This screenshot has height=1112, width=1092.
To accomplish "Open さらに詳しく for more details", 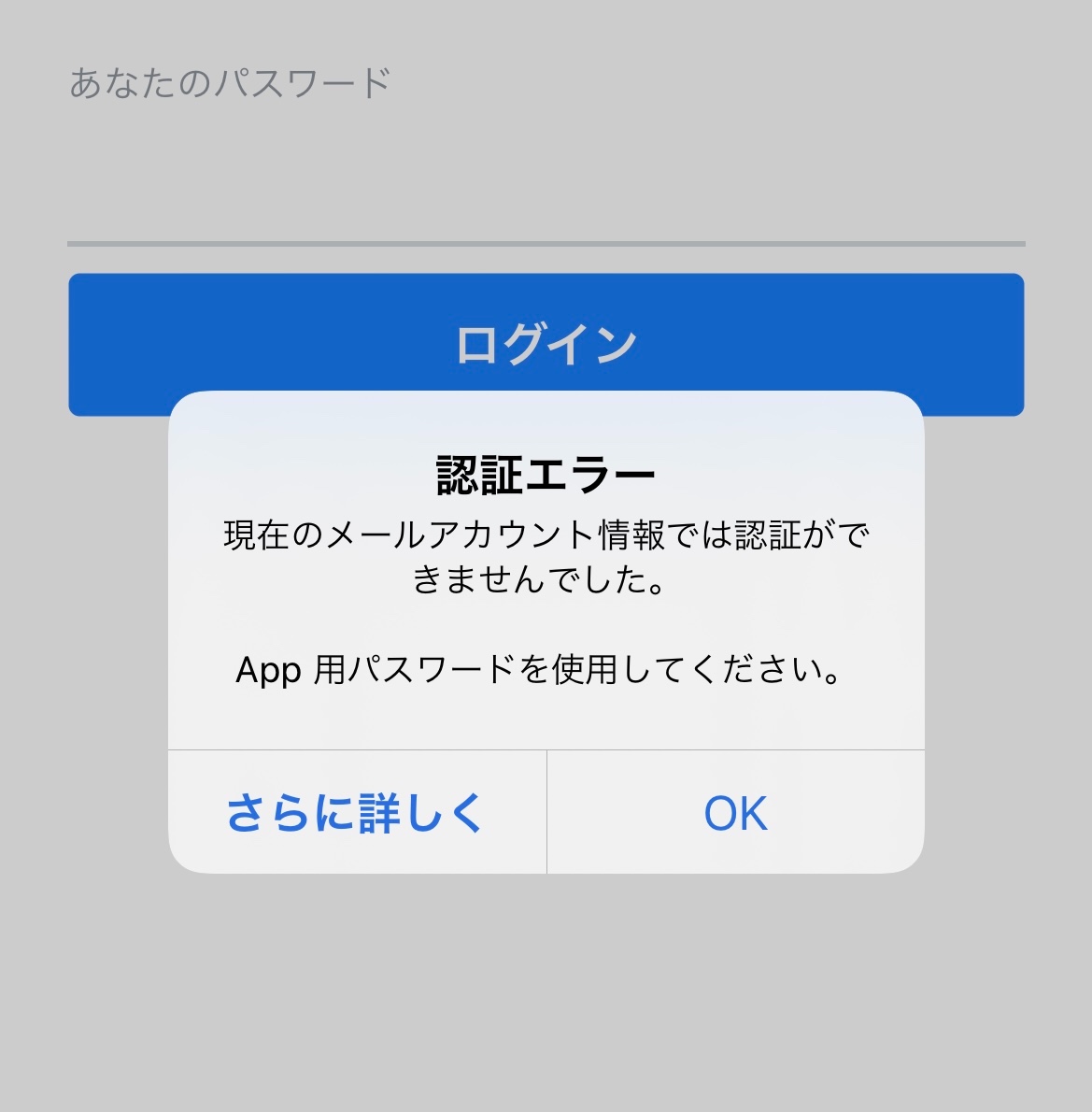I will click(356, 812).
